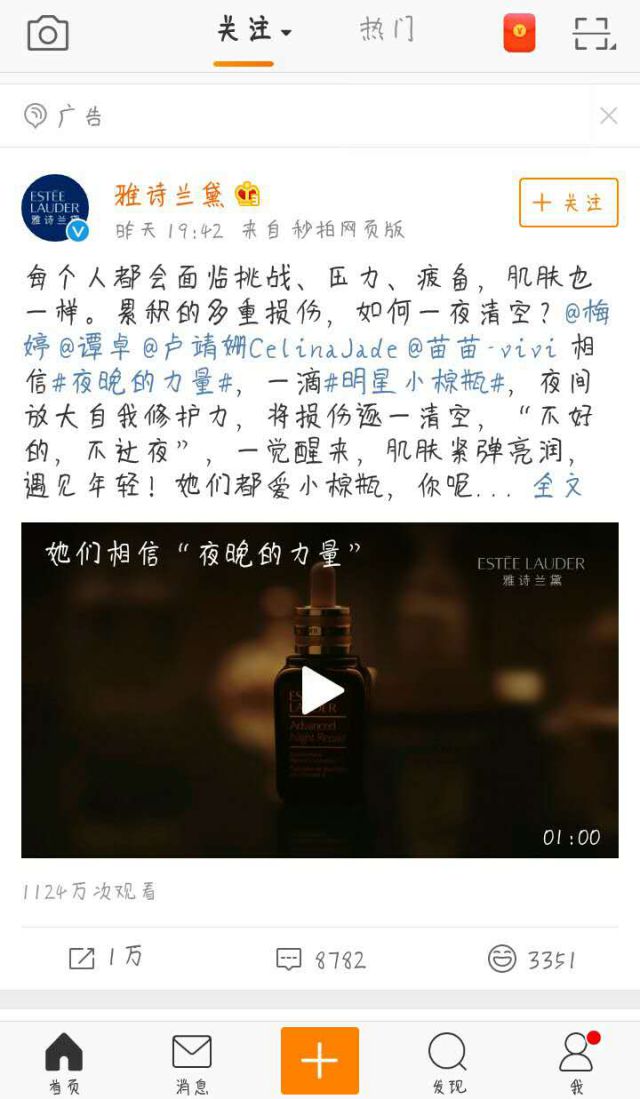Play the Estée Lauder video

320,689
